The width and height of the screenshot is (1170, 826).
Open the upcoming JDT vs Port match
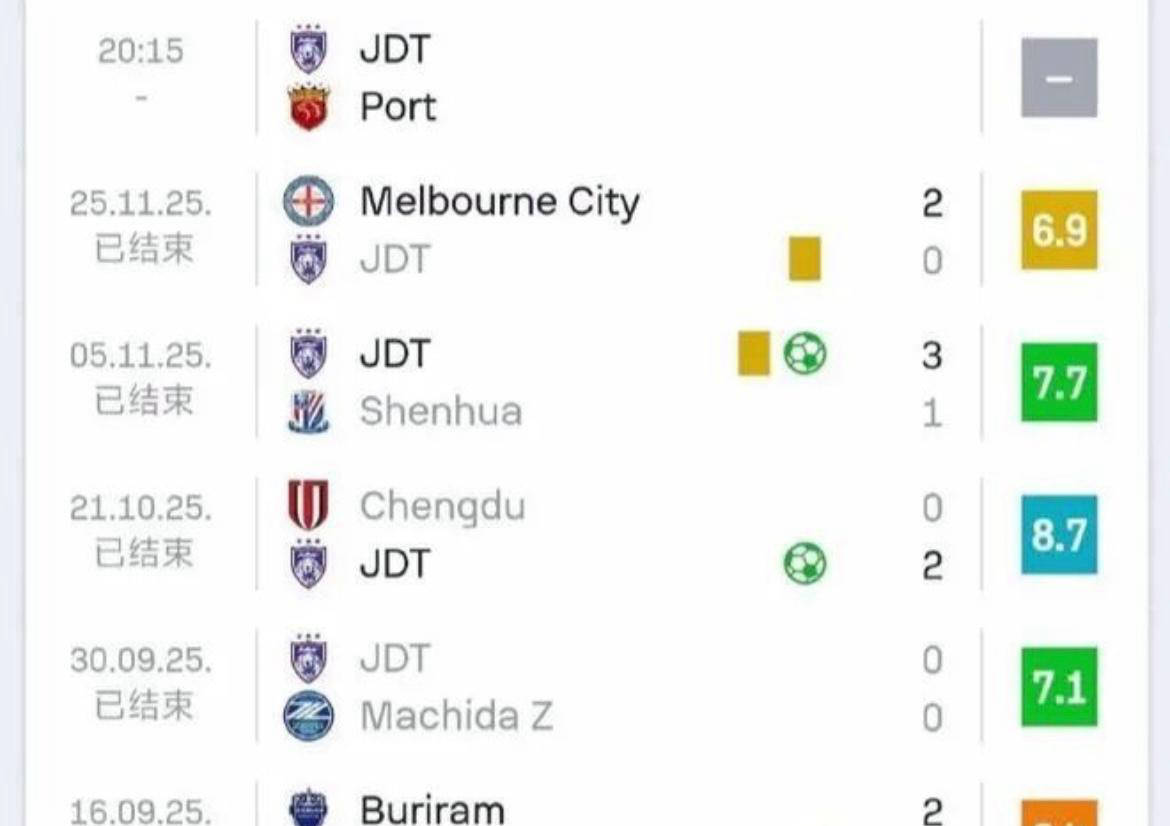click(600, 78)
